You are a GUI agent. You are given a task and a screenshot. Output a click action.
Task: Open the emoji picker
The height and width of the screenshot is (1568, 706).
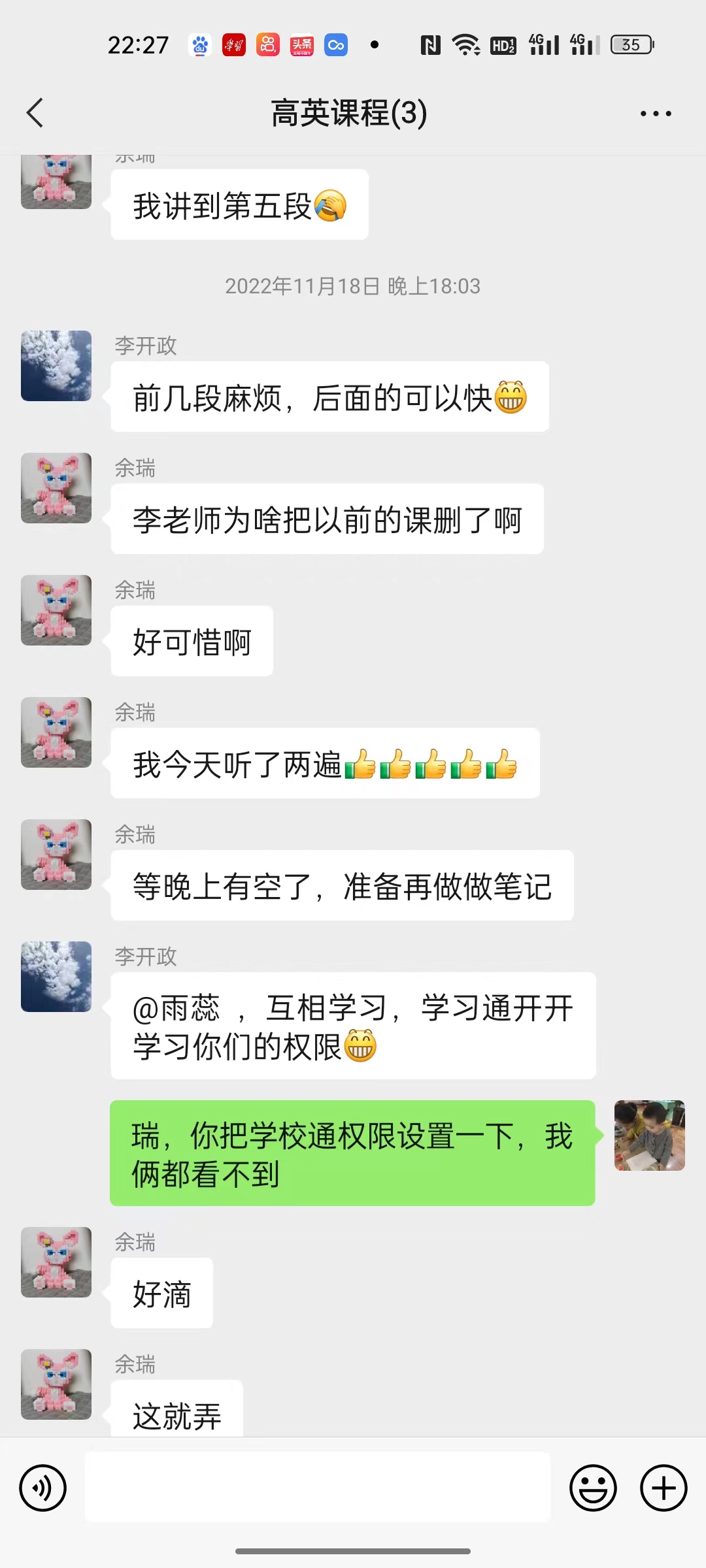[593, 1488]
